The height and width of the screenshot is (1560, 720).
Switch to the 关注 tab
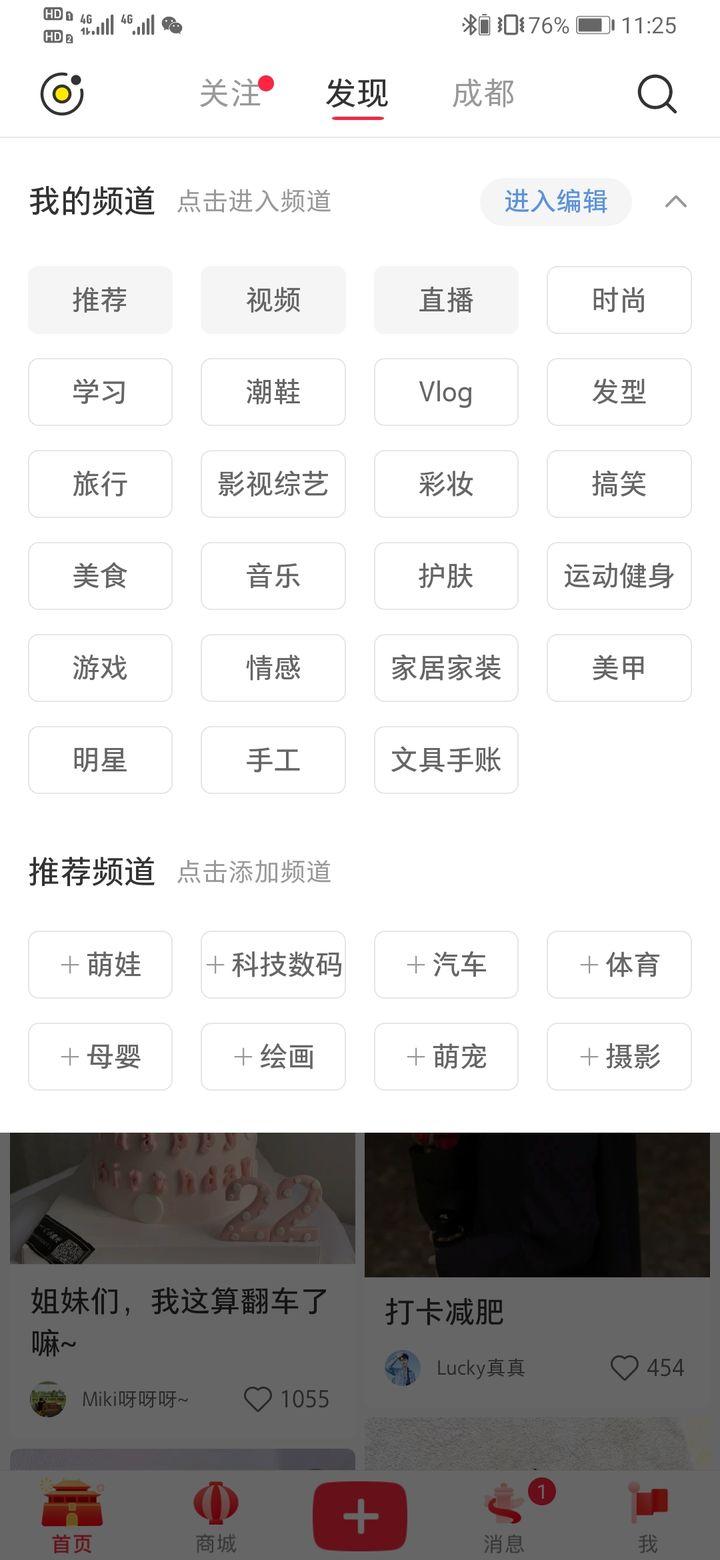click(231, 94)
